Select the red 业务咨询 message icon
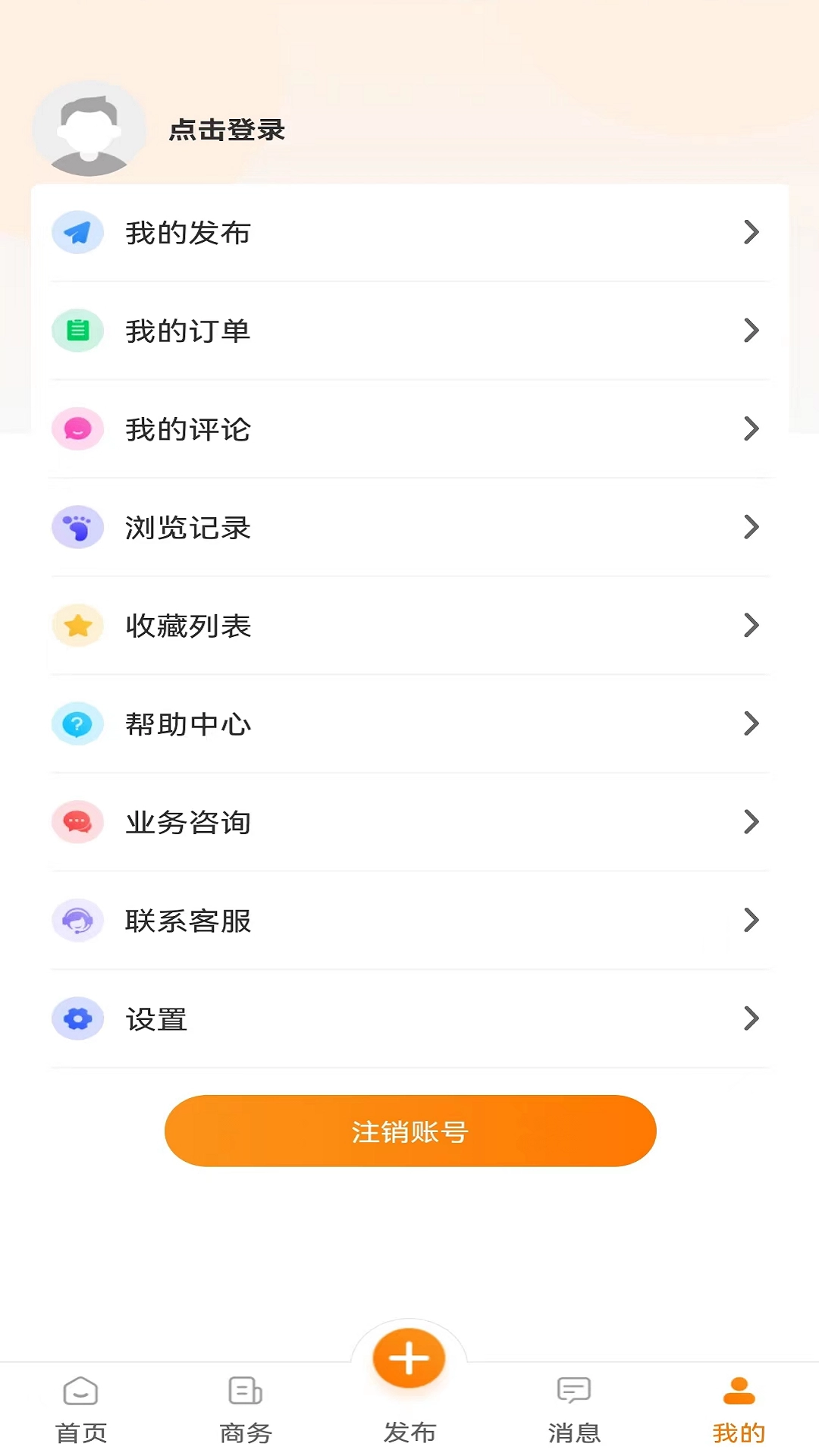This screenshot has width=819, height=1456. pos(77,822)
